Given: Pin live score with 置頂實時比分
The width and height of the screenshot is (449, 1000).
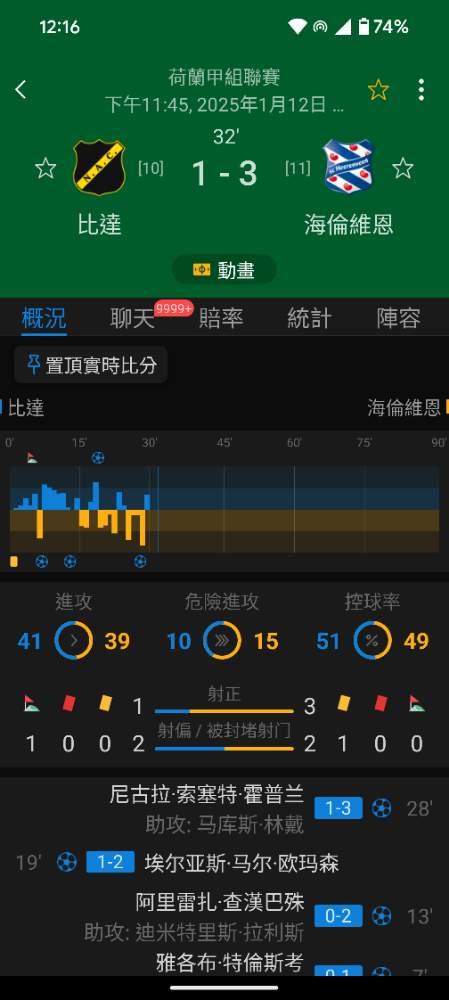Looking at the screenshot, I should tap(91, 365).
